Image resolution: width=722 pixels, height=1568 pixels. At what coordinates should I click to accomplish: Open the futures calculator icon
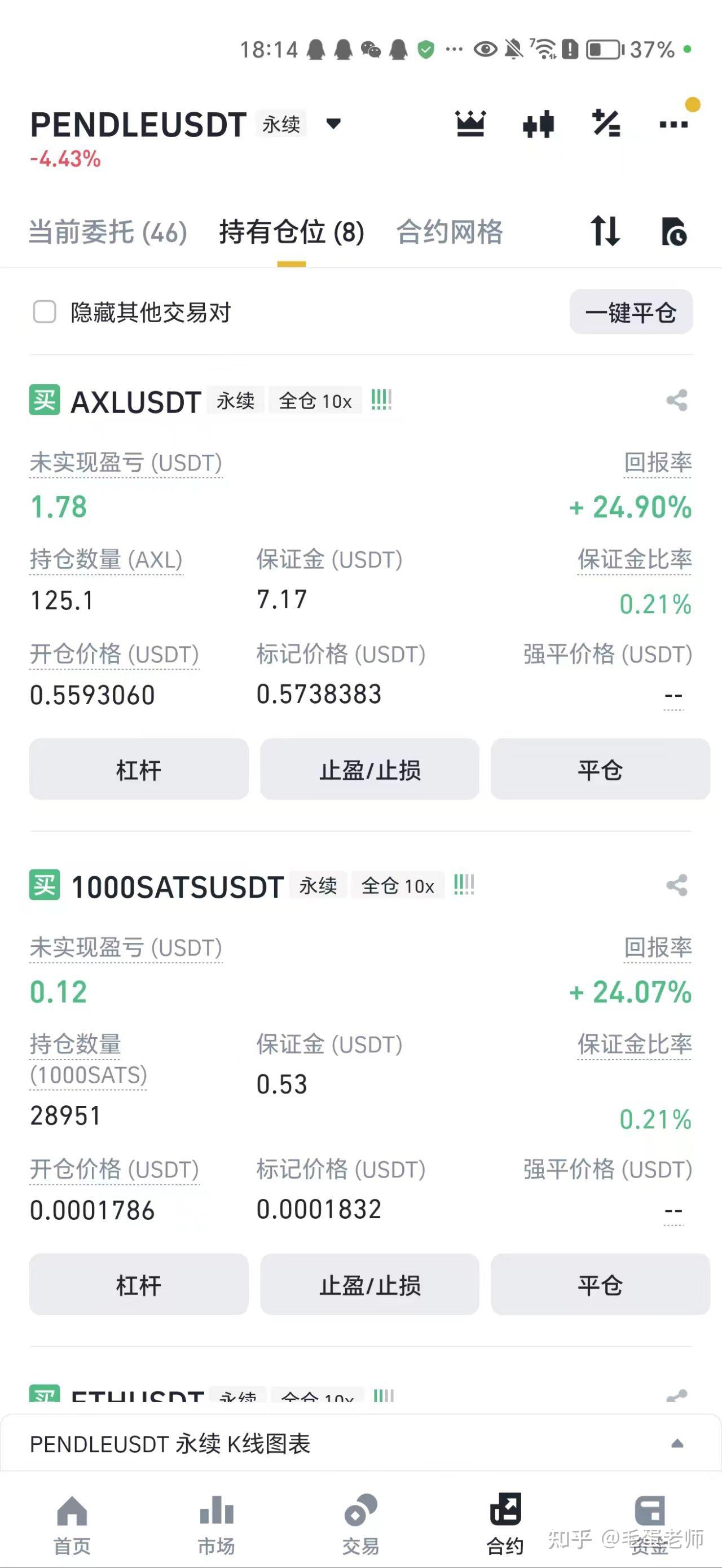coord(607,124)
